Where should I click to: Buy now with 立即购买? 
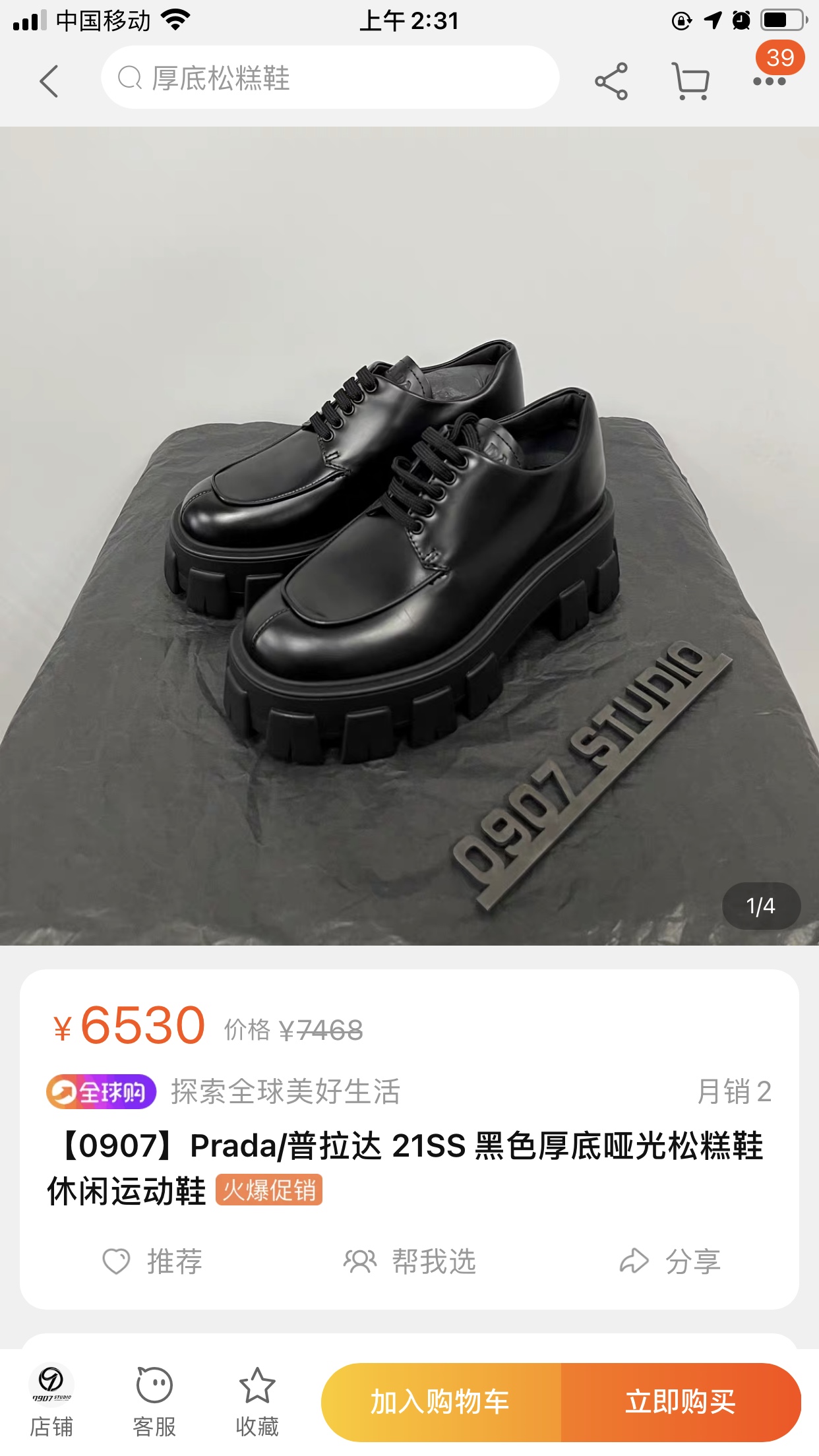(x=681, y=1401)
